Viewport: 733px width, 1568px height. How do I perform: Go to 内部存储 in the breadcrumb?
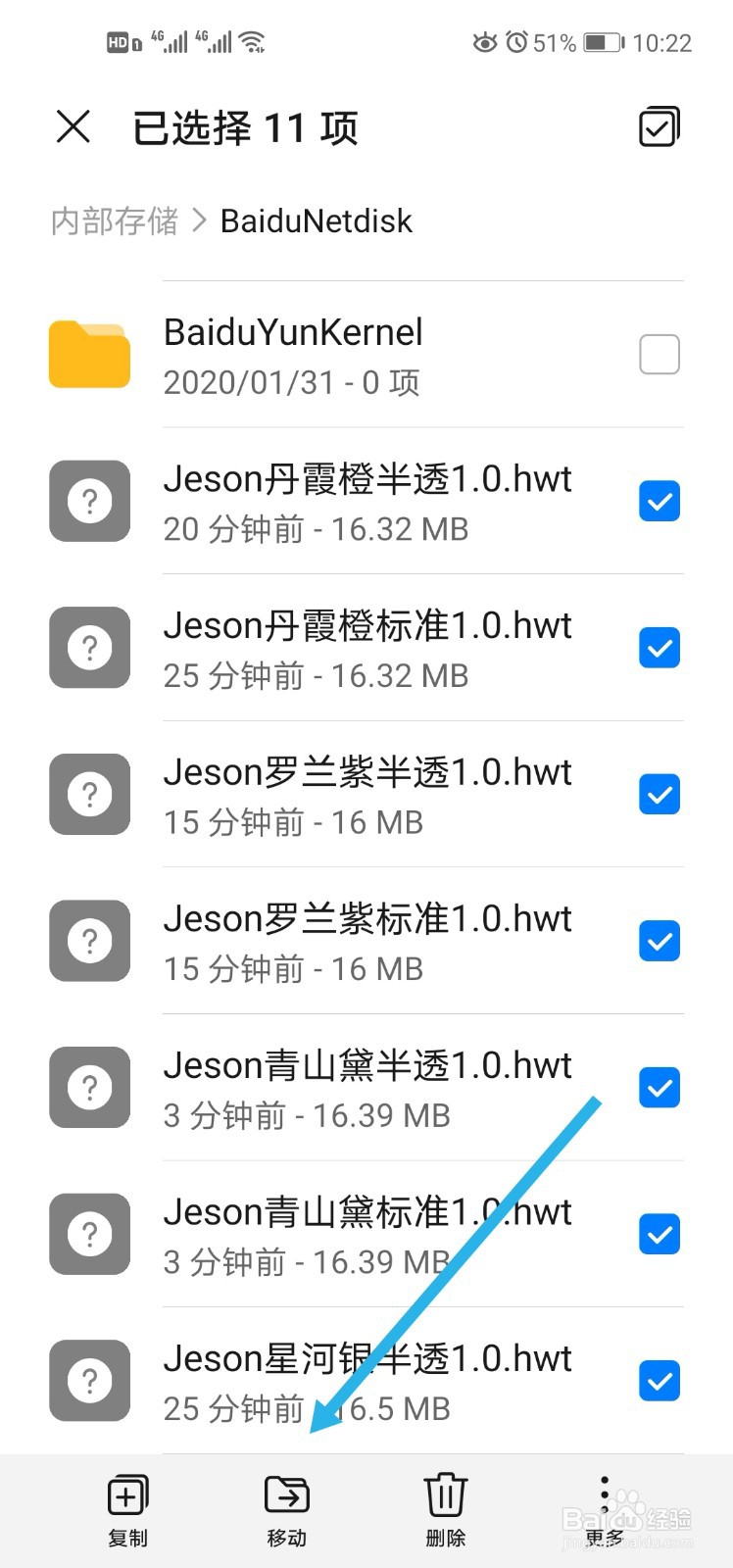pos(115,220)
